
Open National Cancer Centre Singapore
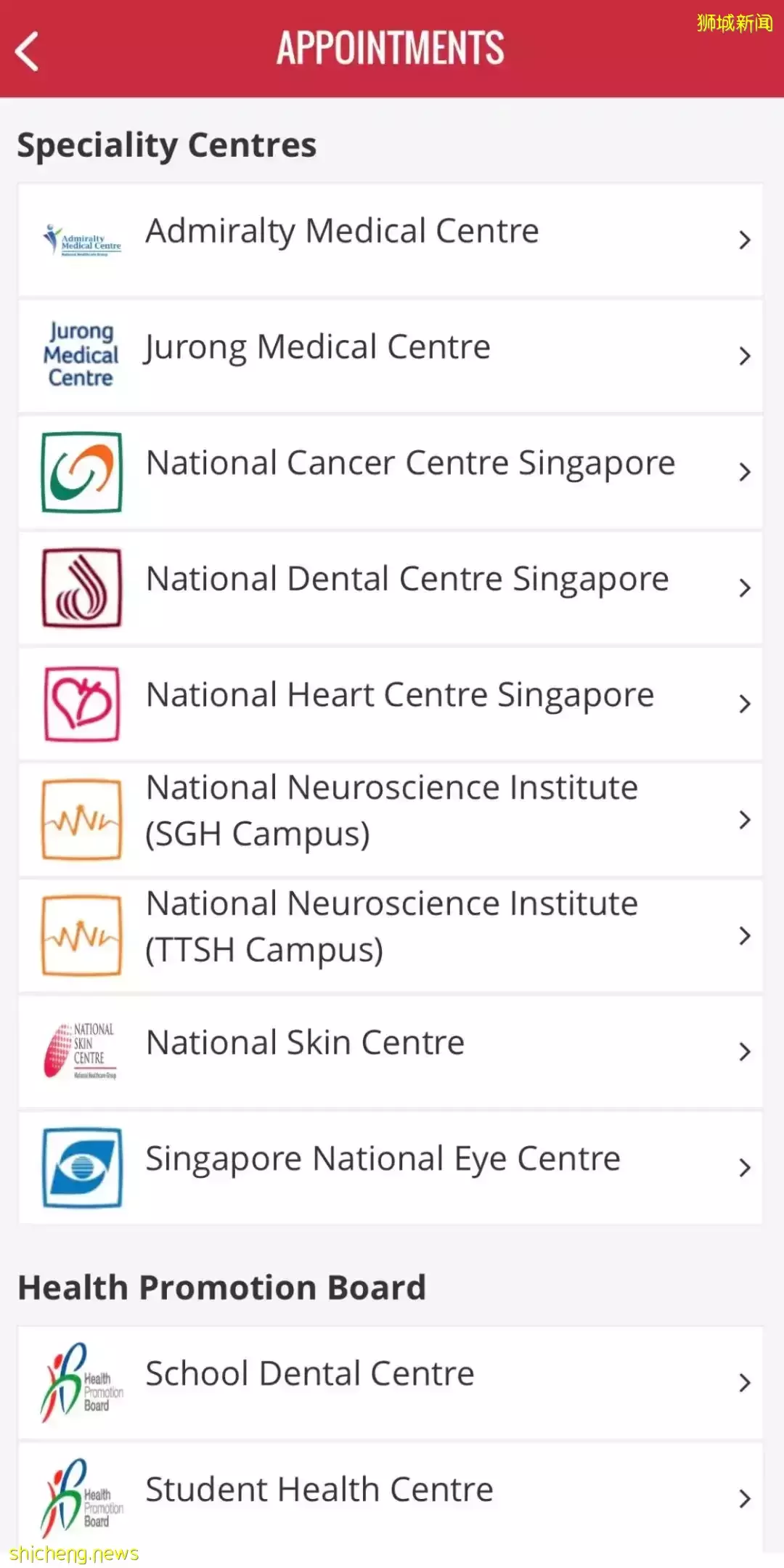pyautogui.click(x=391, y=471)
